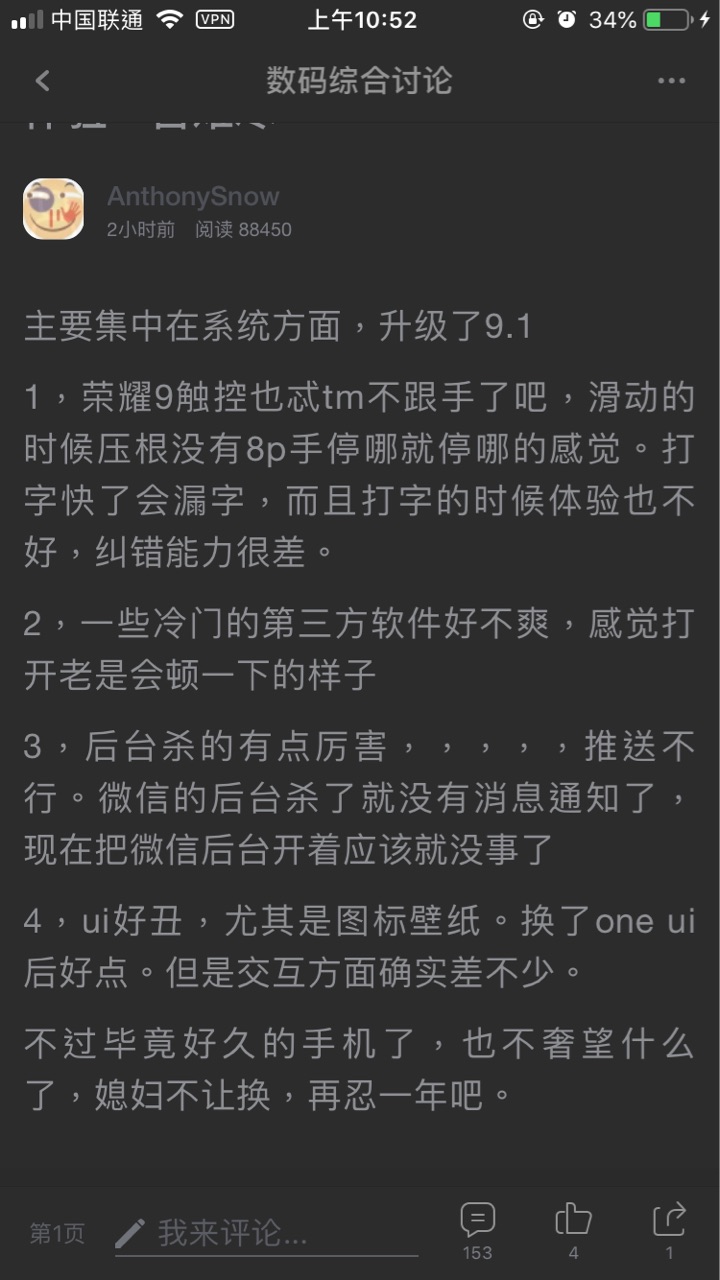Image resolution: width=720 pixels, height=1280 pixels.
Task: View the 153 comments
Action: tap(477, 1230)
